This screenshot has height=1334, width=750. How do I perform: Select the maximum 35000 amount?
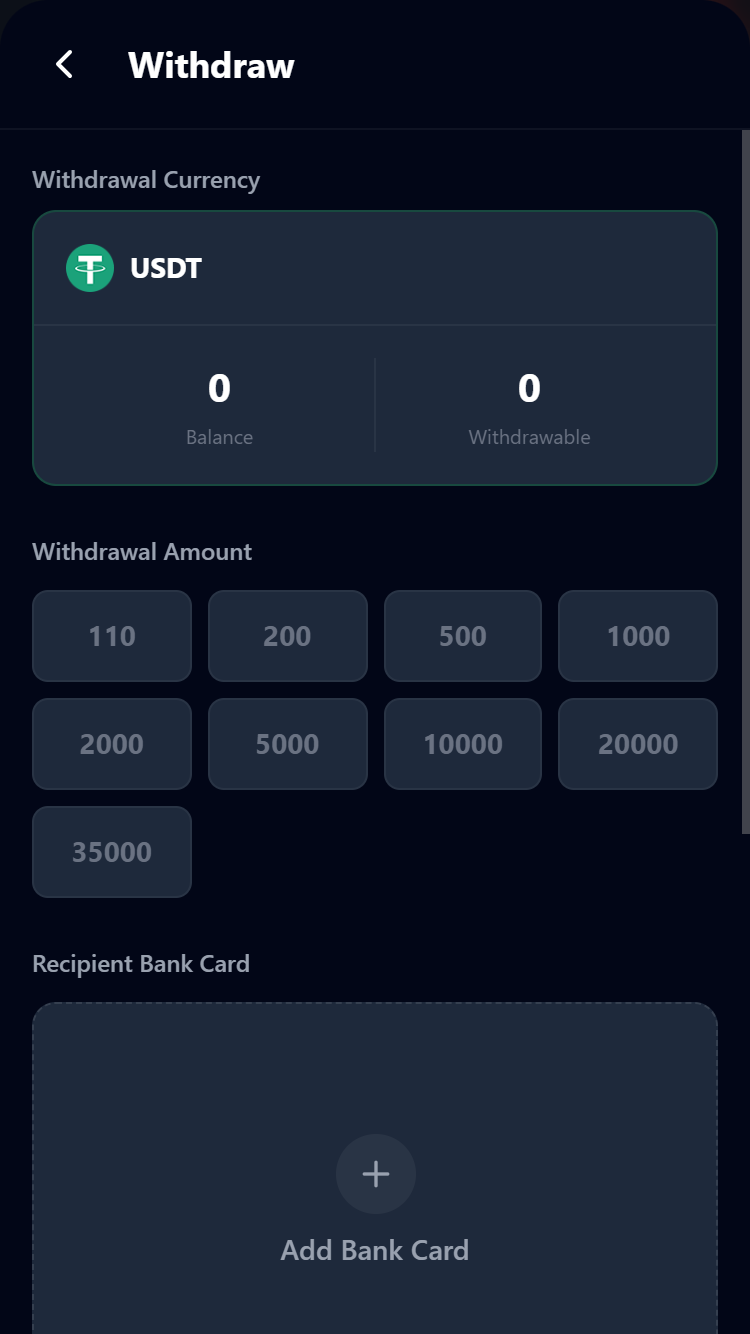111,852
